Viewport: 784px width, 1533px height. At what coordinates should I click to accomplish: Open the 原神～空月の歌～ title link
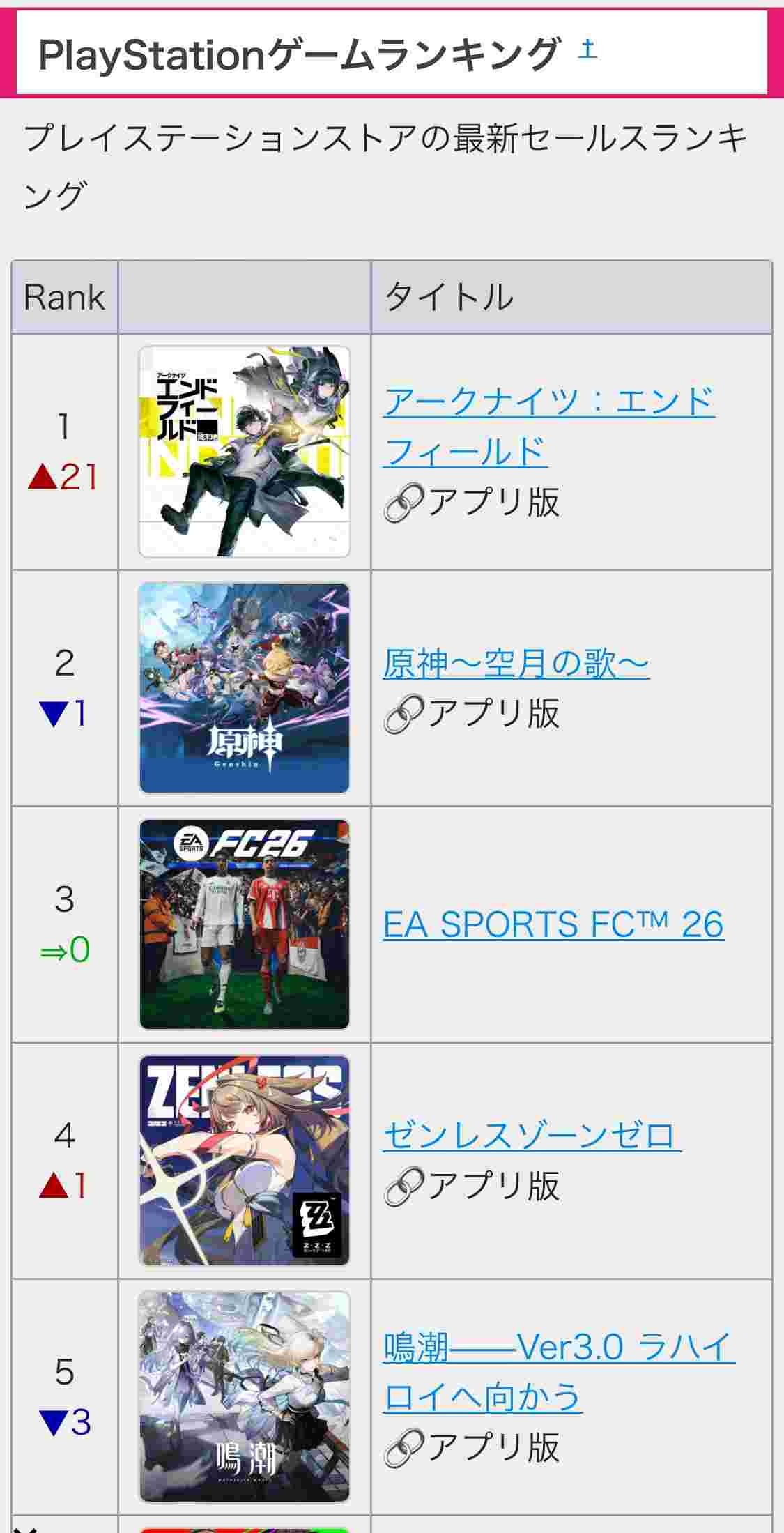click(516, 663)
